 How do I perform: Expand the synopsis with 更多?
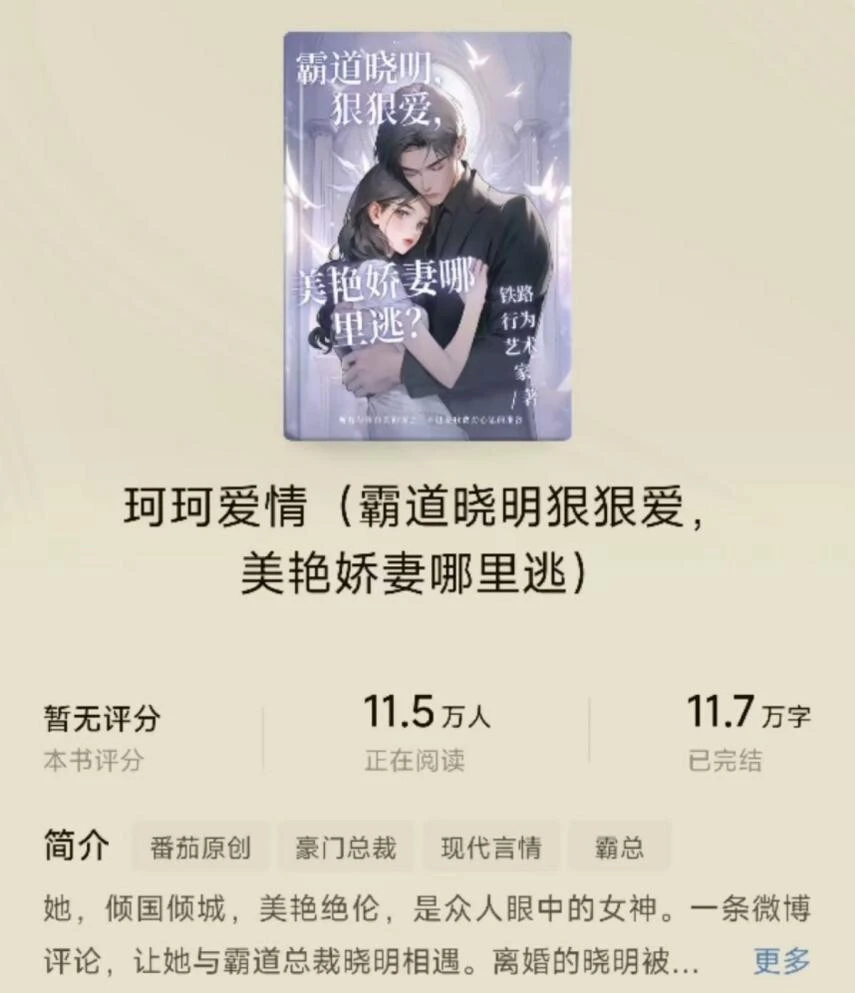point(781,962)
